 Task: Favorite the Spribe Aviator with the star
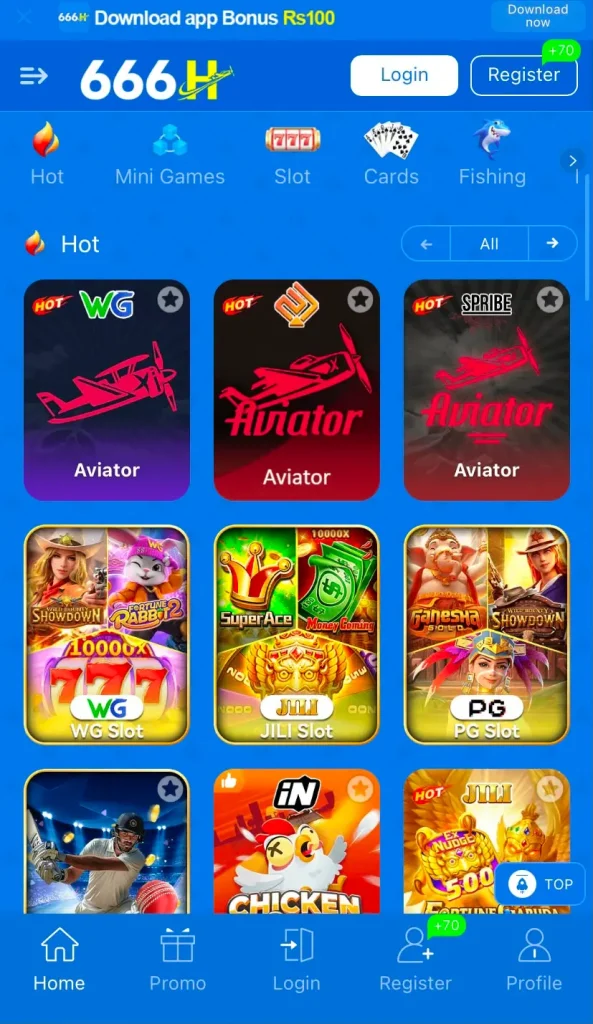[x=550, y=300]
